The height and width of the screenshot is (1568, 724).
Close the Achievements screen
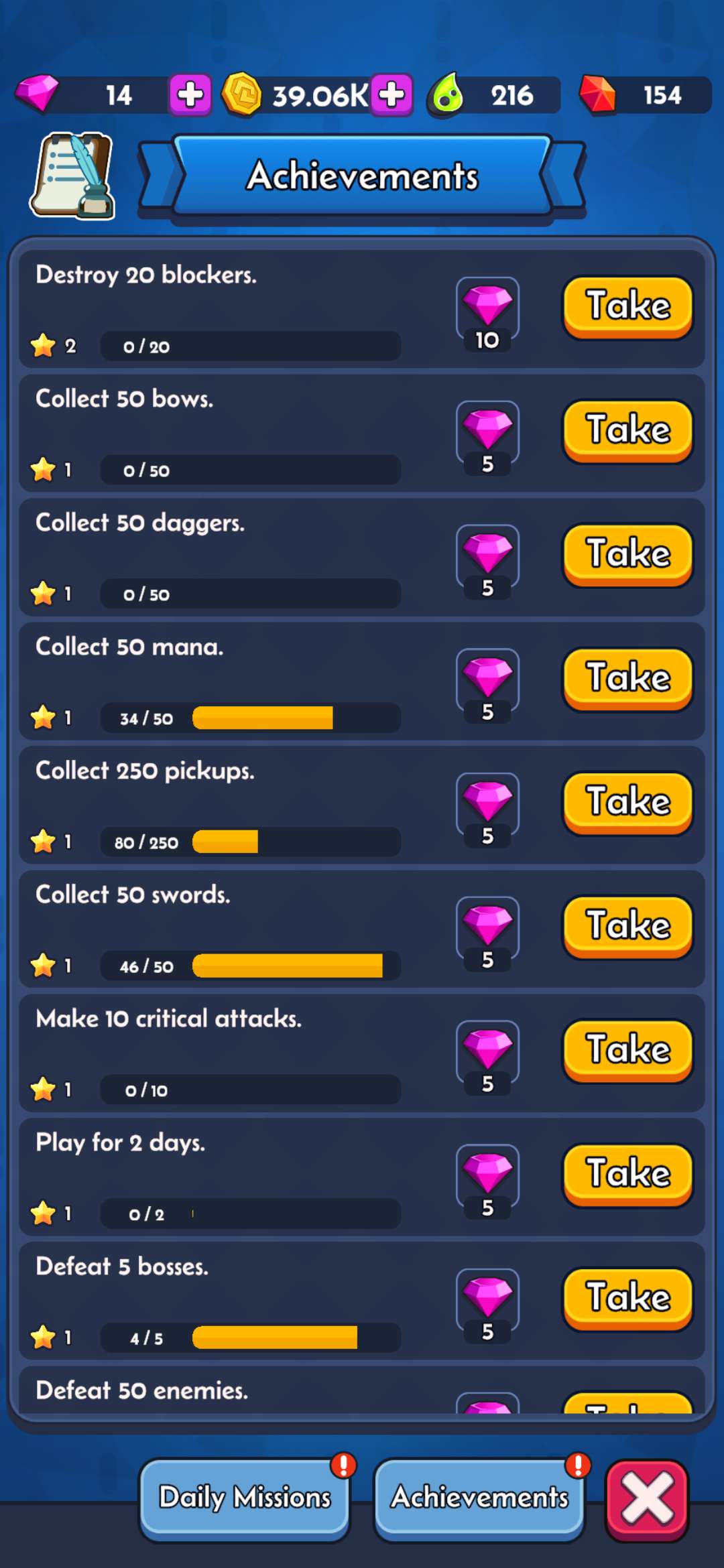pyautogui.click(x=647, y=1498)
